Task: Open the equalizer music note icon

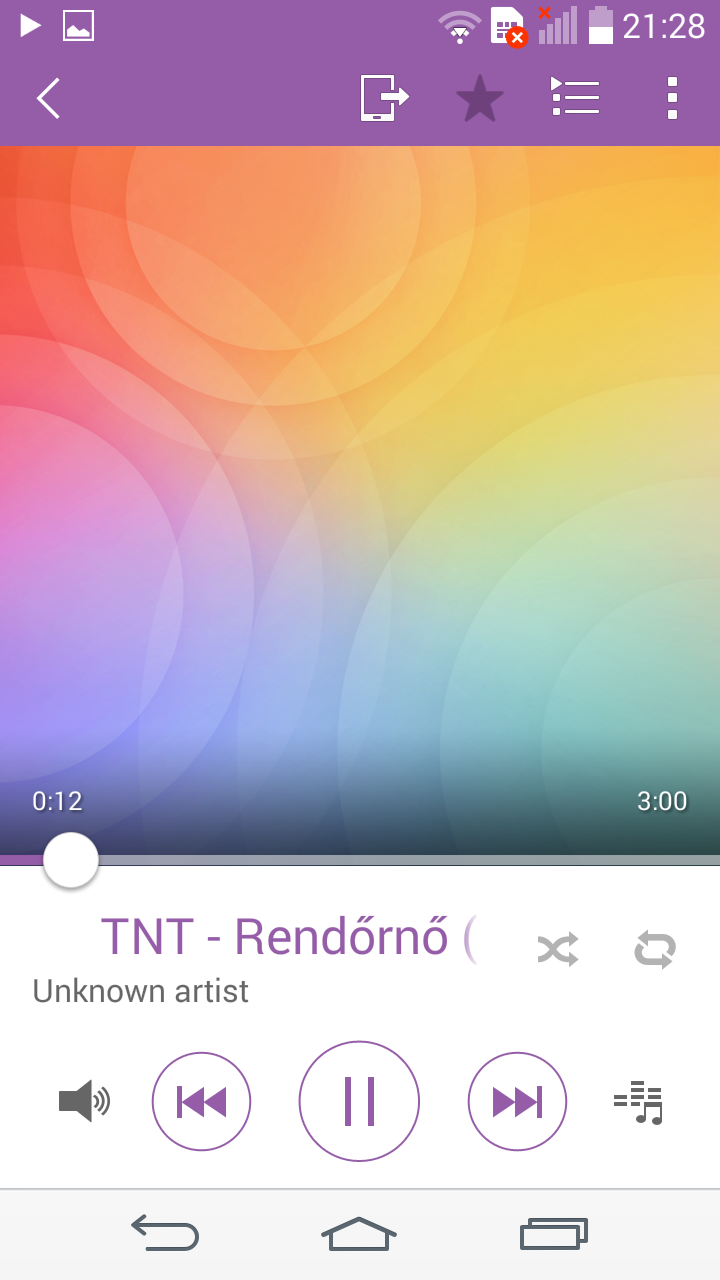Action: (638, 1103)
